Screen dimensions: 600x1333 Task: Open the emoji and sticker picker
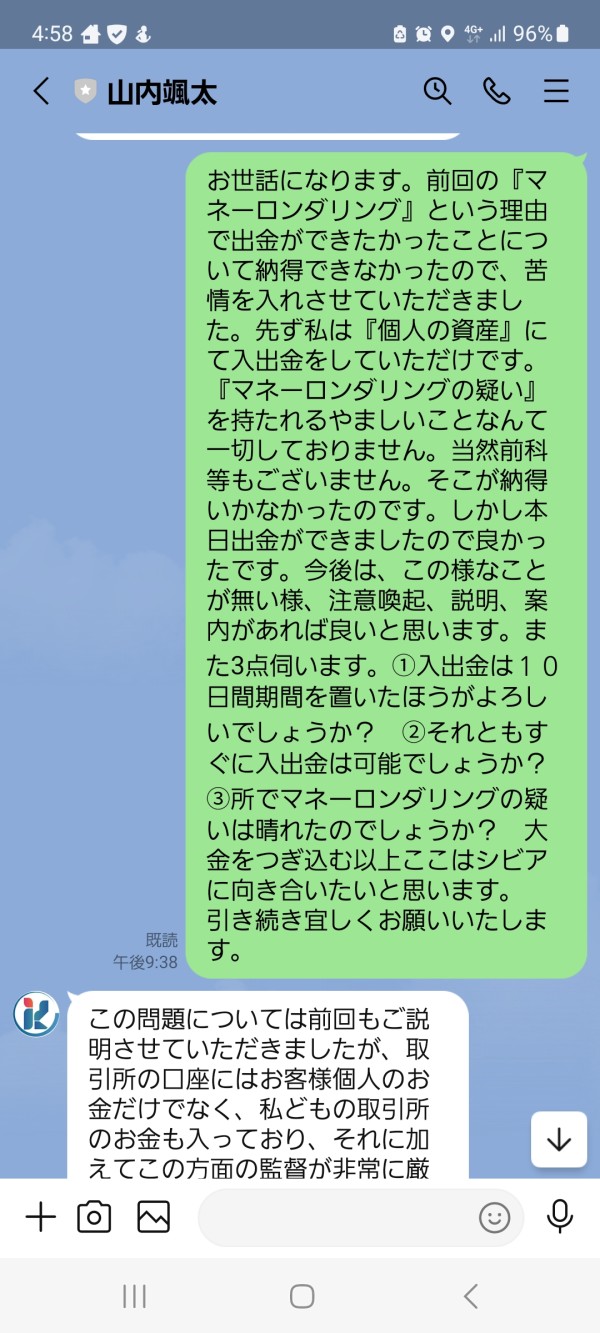pos(494,1217)
